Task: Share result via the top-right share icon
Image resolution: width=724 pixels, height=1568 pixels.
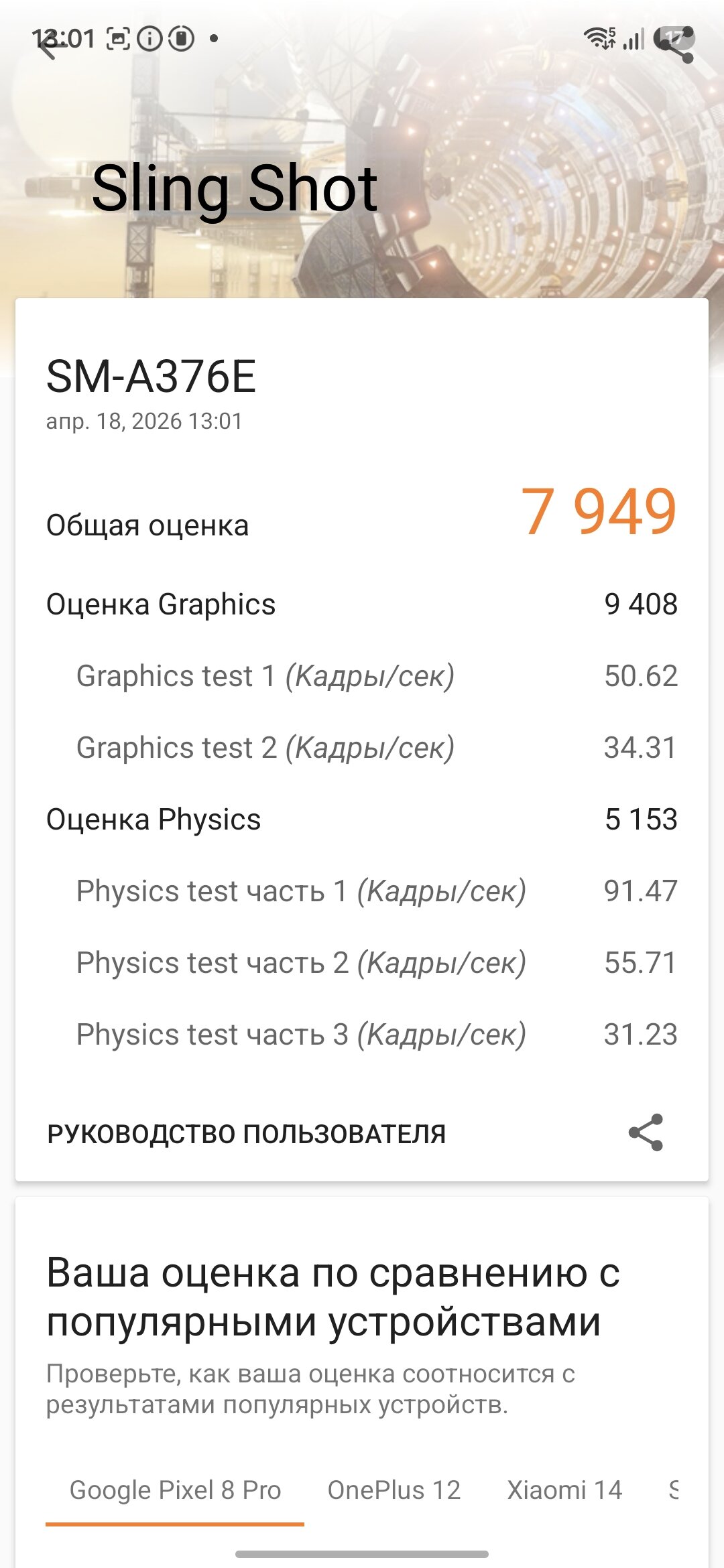Action: pos(674,46)
